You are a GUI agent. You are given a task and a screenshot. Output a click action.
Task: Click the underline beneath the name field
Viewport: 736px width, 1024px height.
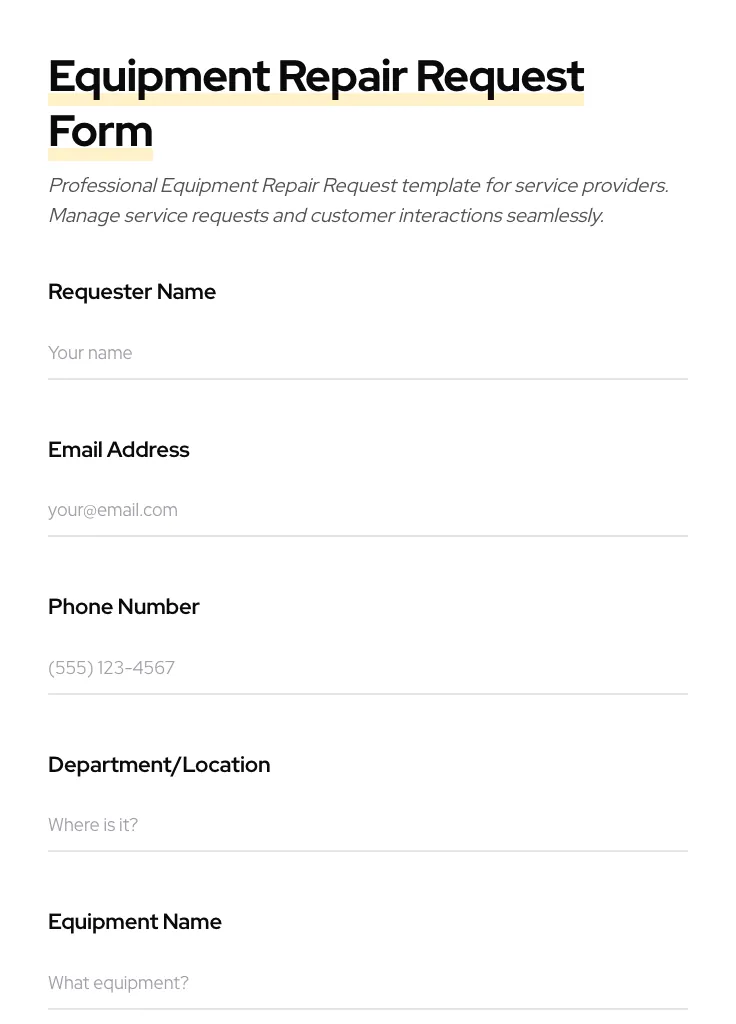click(x=368, y=378)
